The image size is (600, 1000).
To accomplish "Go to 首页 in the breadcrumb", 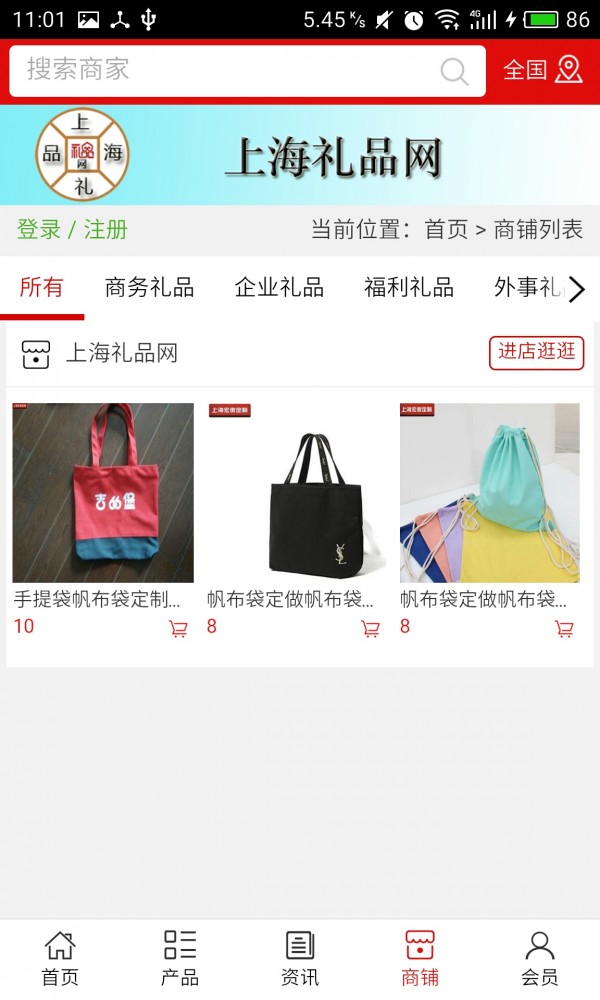I will tap(446, 230).
